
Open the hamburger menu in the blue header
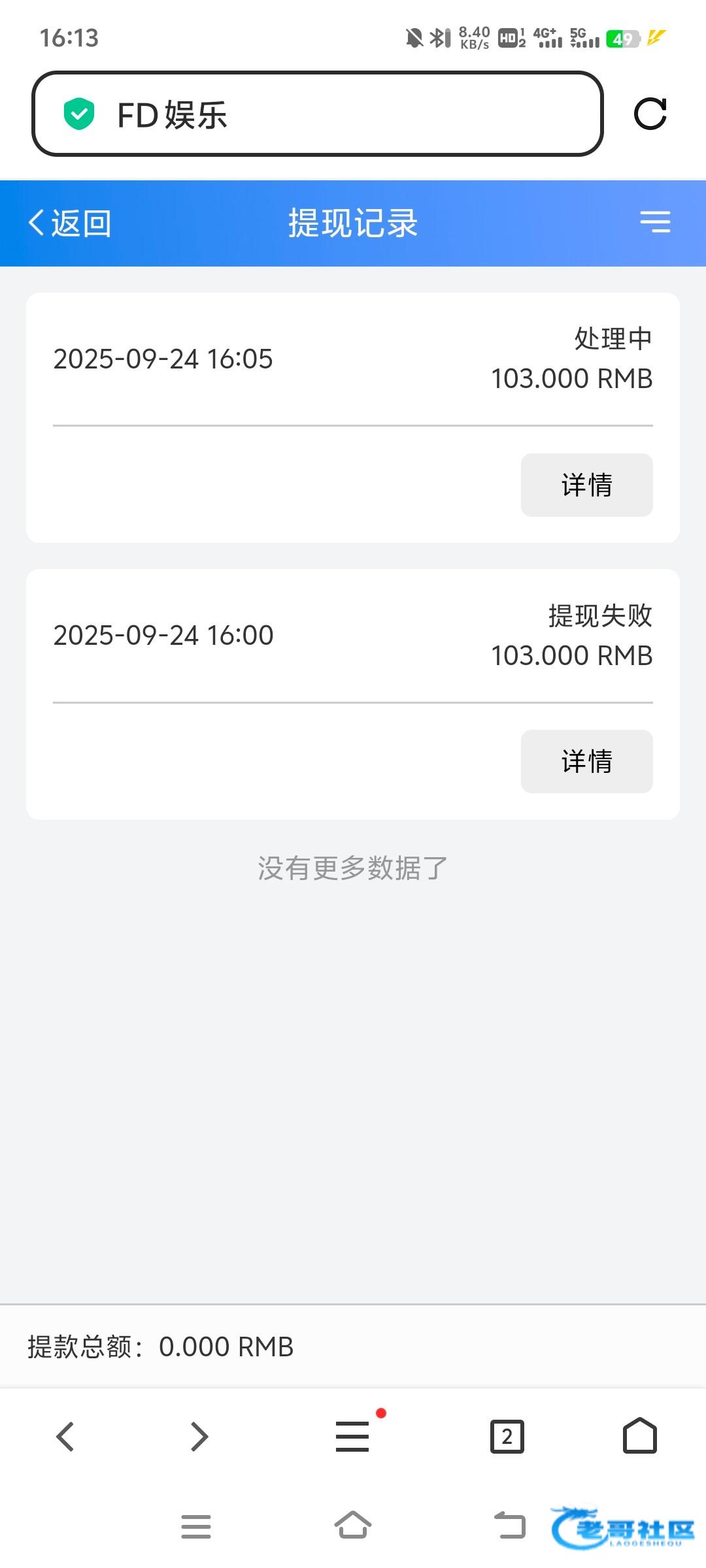[655, 222]
